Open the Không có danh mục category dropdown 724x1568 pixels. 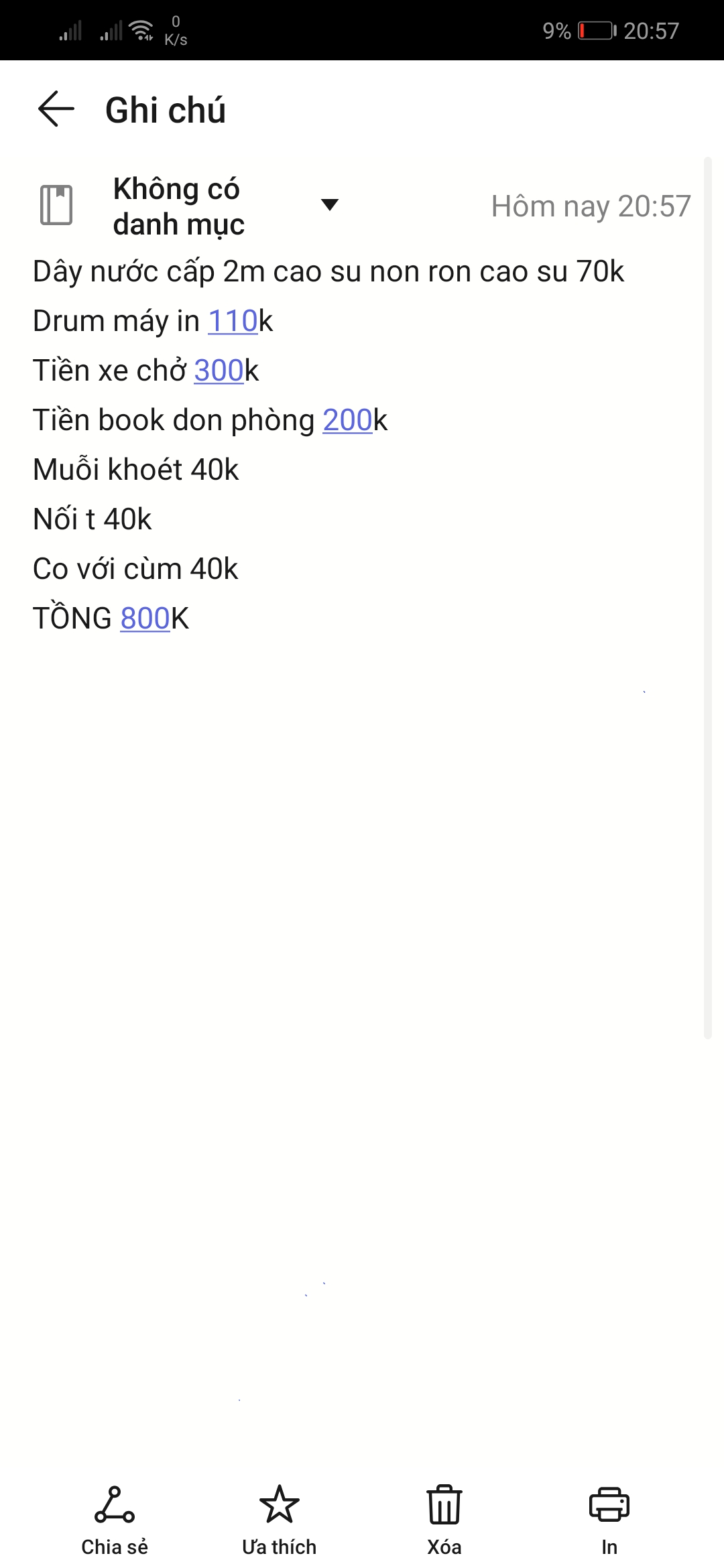tap(329, 205)
